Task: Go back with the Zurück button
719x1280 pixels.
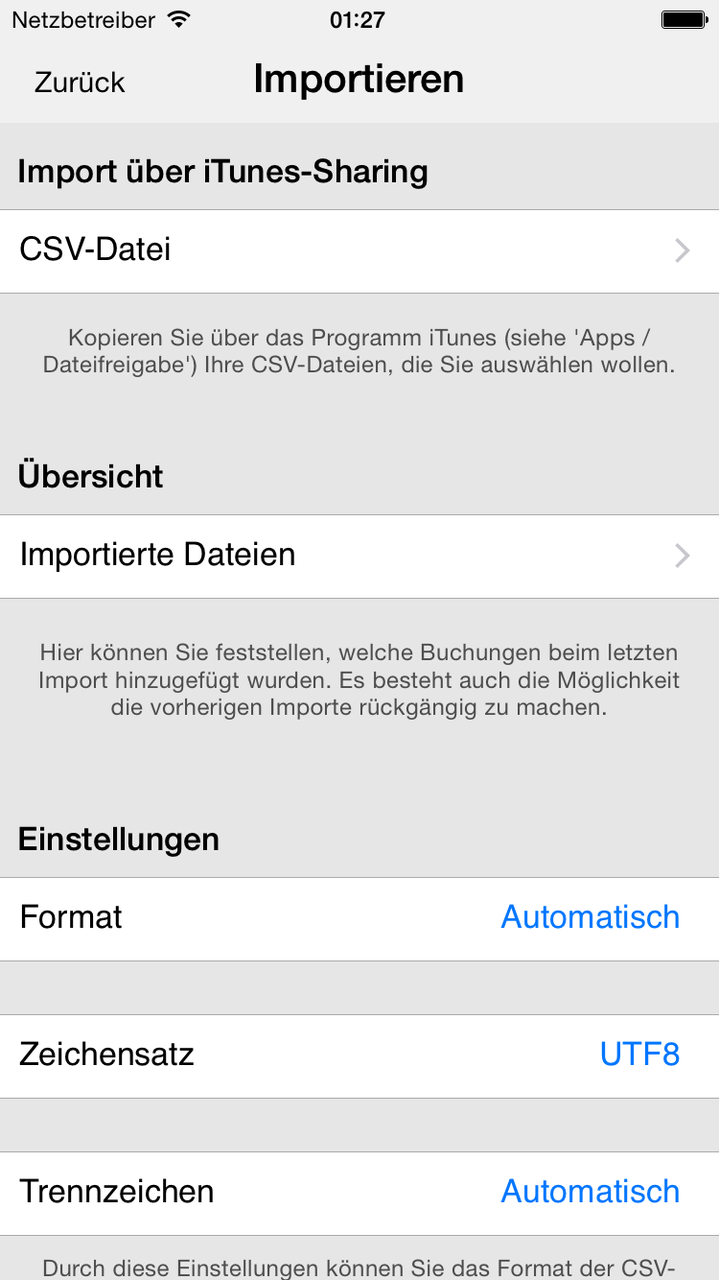Action: point(80,82)
